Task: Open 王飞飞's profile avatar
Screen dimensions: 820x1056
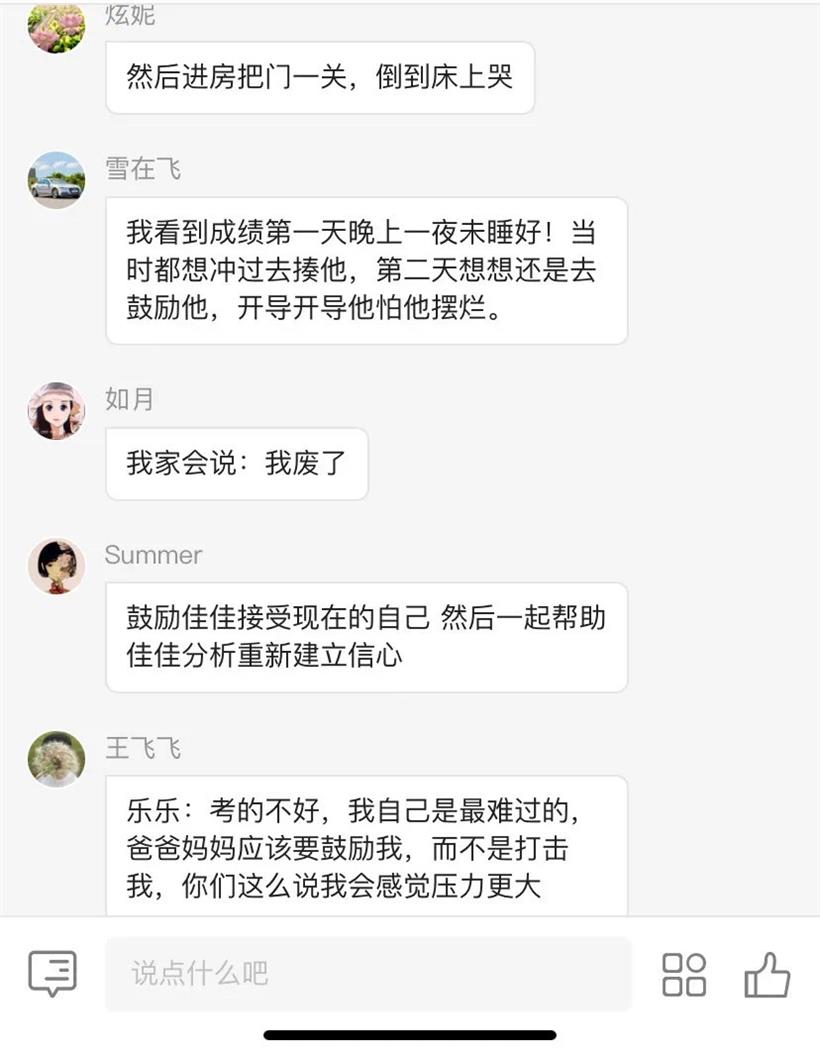Action: (x=56, y=759)
